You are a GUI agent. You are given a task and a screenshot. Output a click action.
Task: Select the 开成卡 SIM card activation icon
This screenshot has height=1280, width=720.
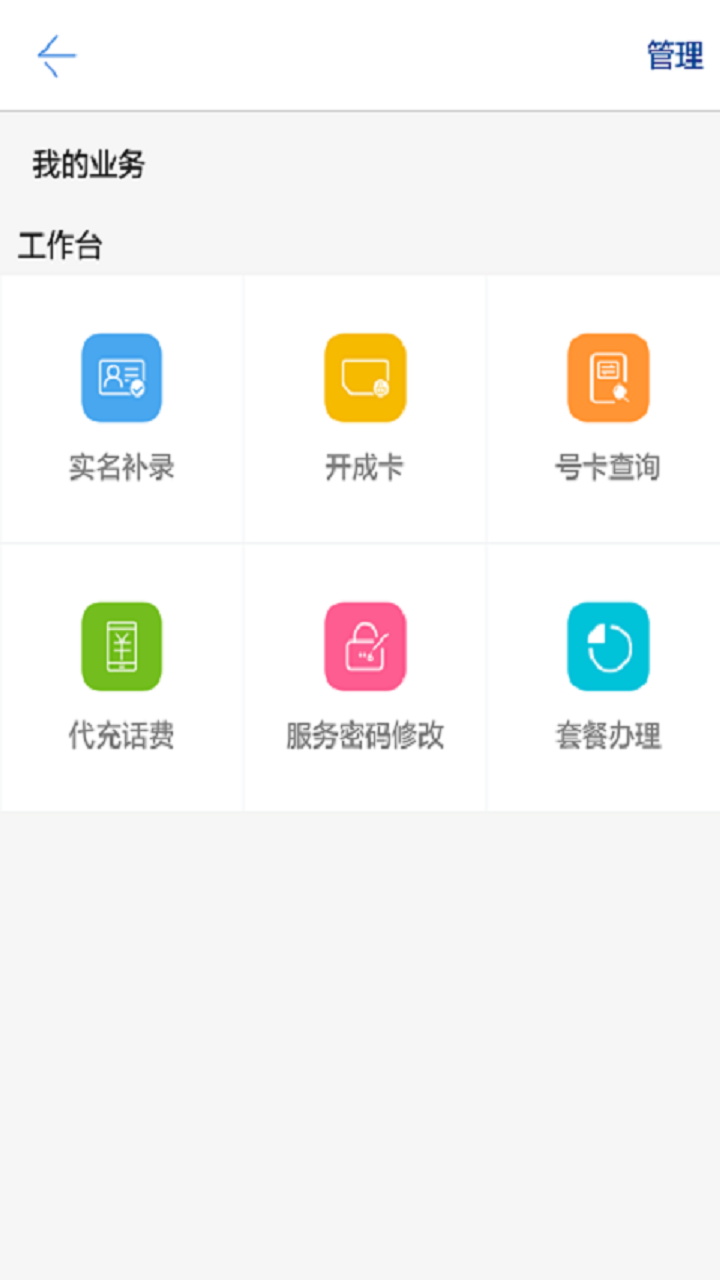point(364,378)
